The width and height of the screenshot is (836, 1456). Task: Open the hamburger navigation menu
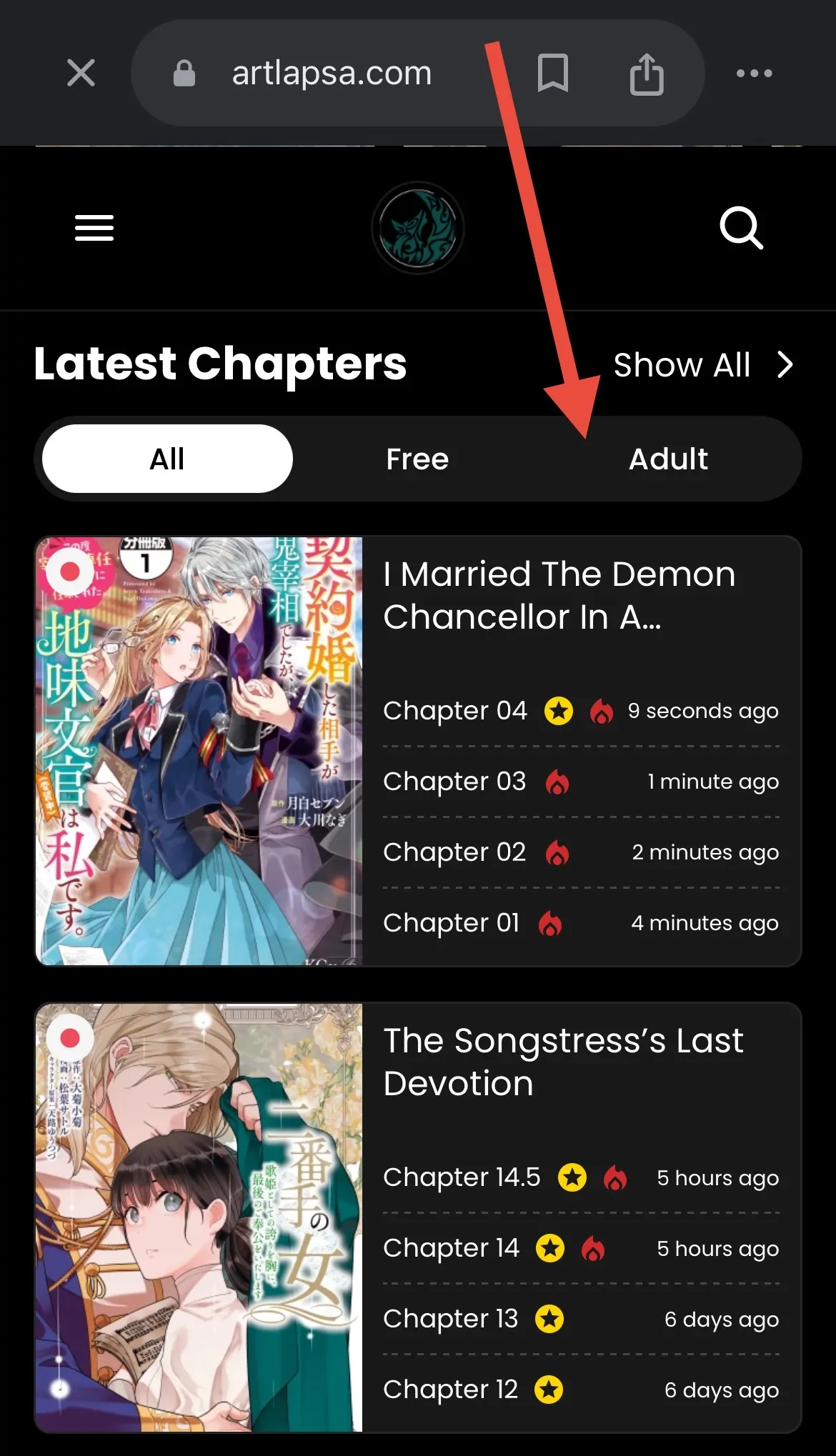pos(94,228)
